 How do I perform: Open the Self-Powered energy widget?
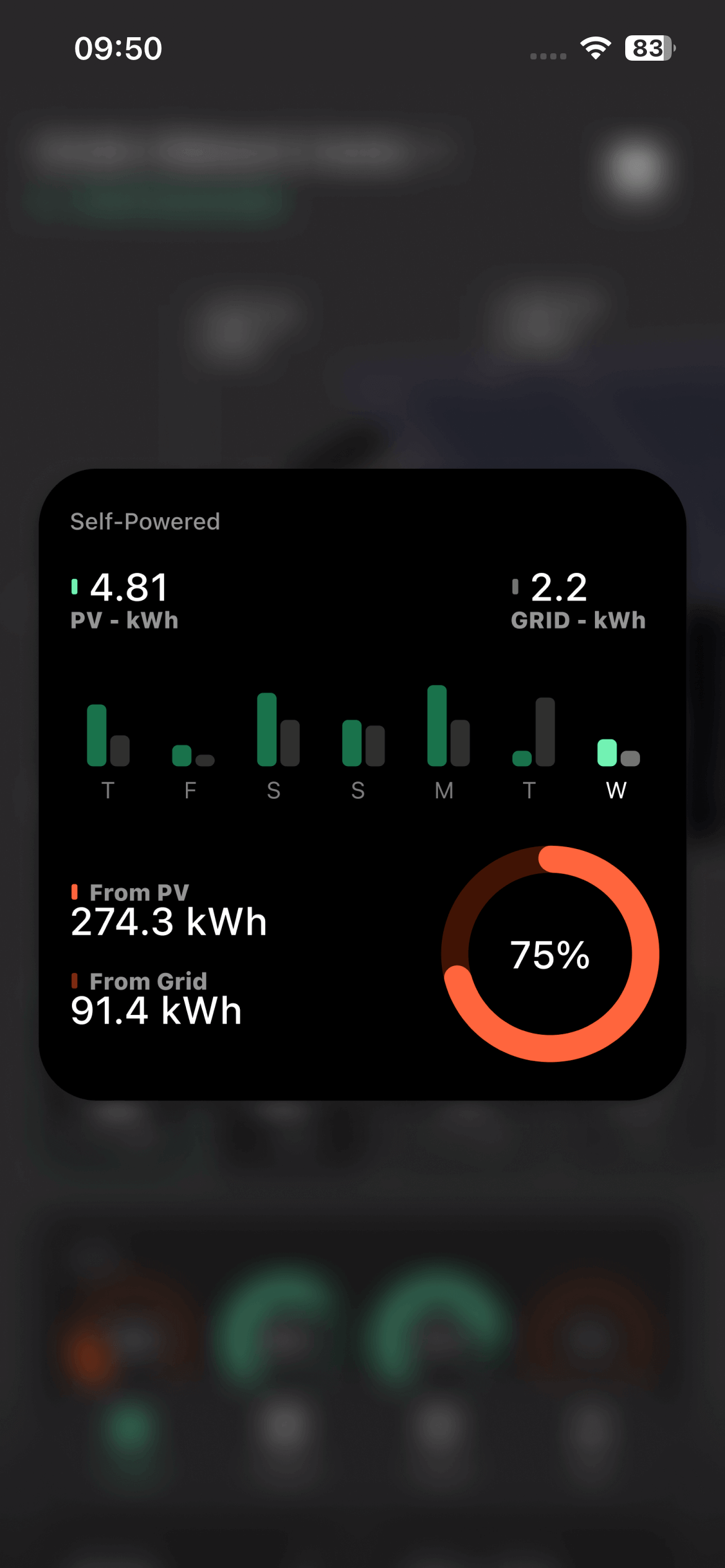pos(362,784)
